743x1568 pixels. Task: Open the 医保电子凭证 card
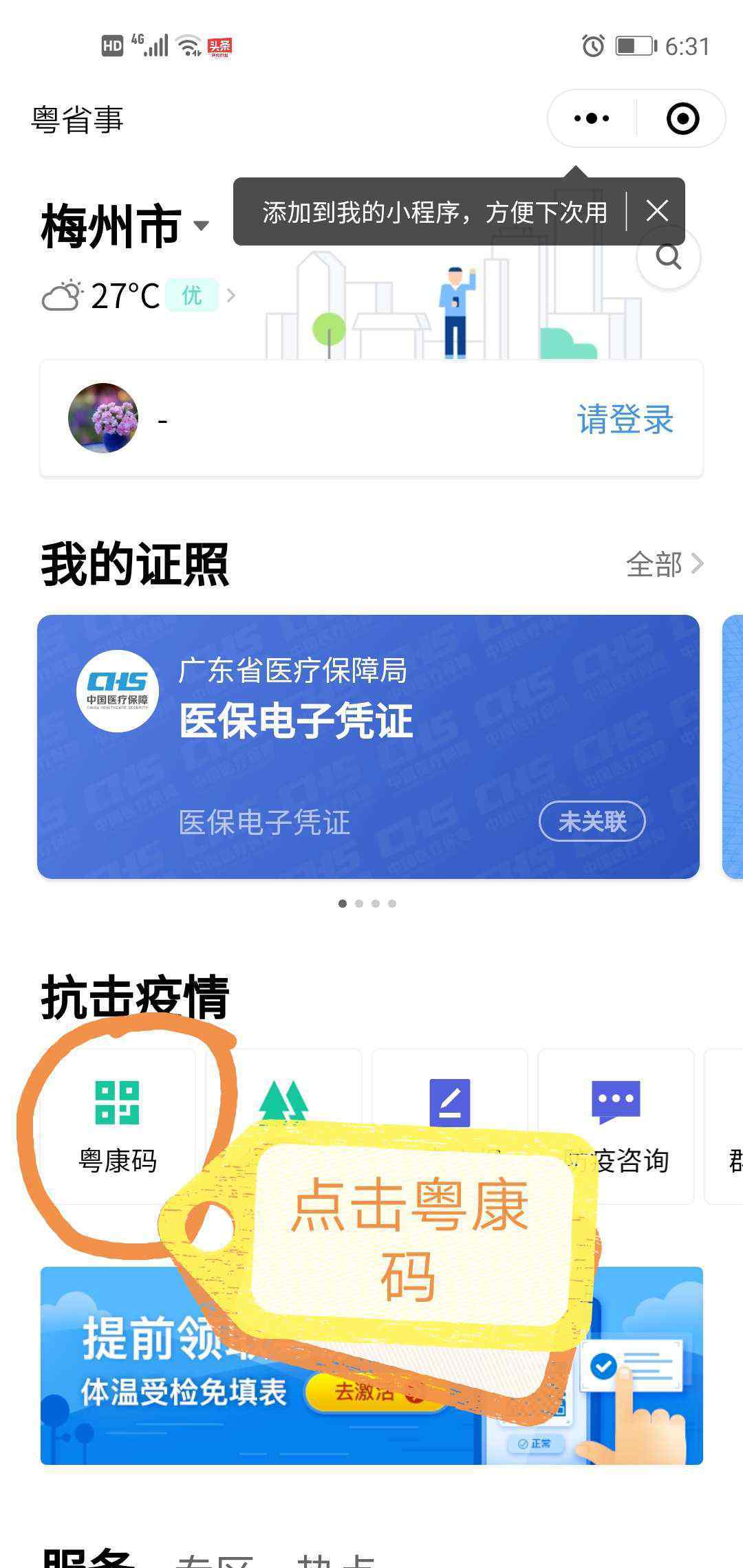click(x=368, y=746)
